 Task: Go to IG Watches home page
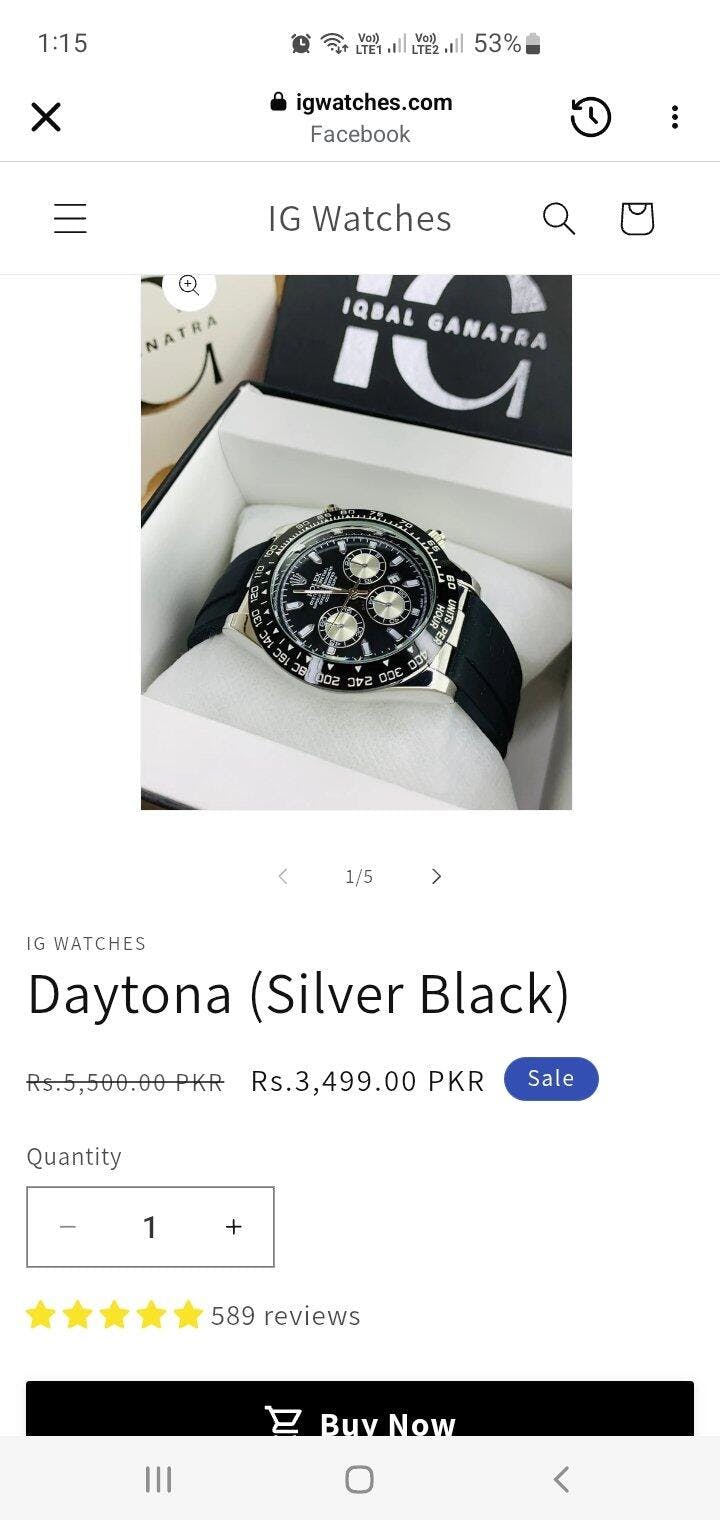[x=360, y=218]
